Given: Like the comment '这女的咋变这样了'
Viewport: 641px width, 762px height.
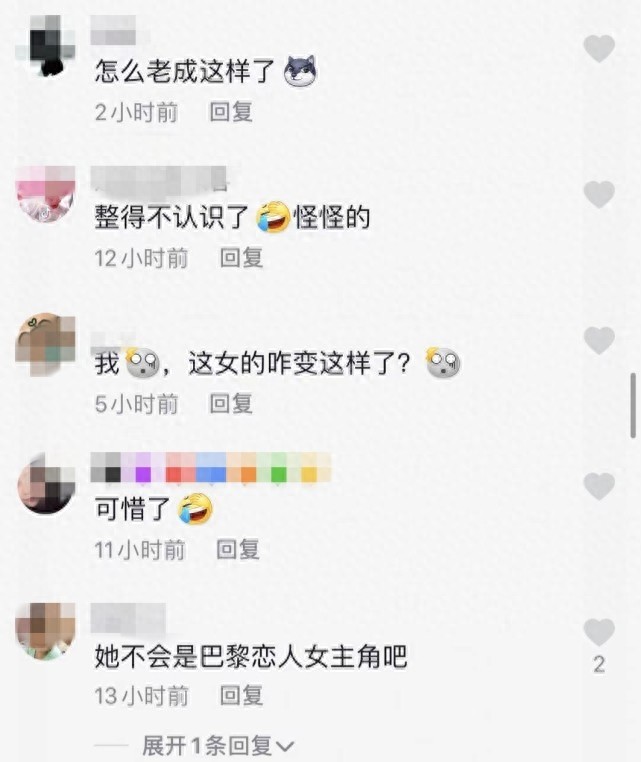Looking at the screenshot, I should 599,340.
